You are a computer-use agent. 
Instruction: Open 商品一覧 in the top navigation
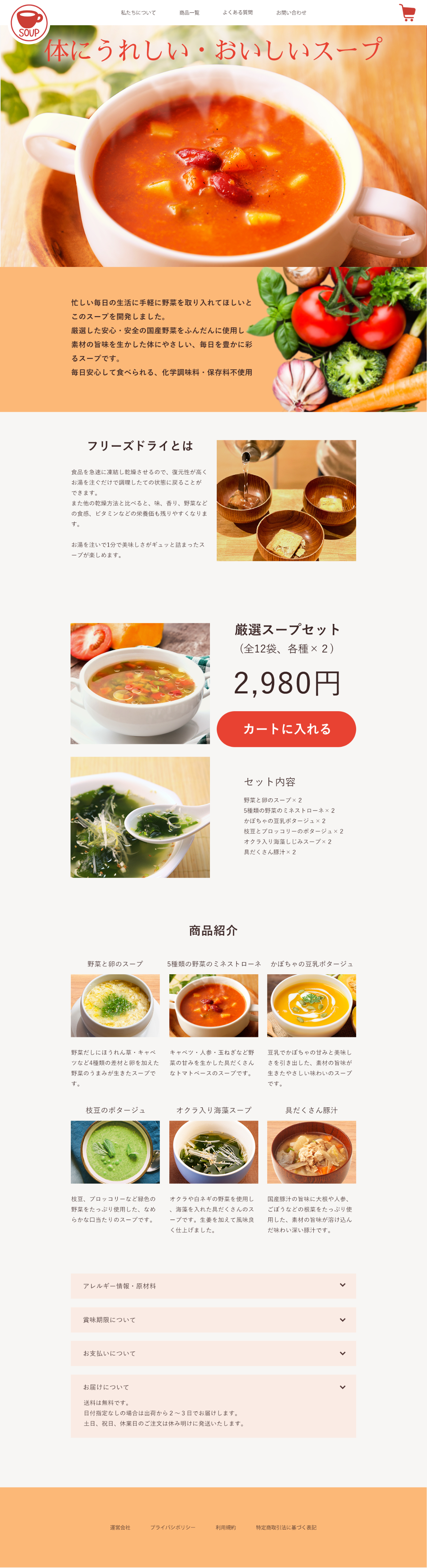tap(189, 13)
